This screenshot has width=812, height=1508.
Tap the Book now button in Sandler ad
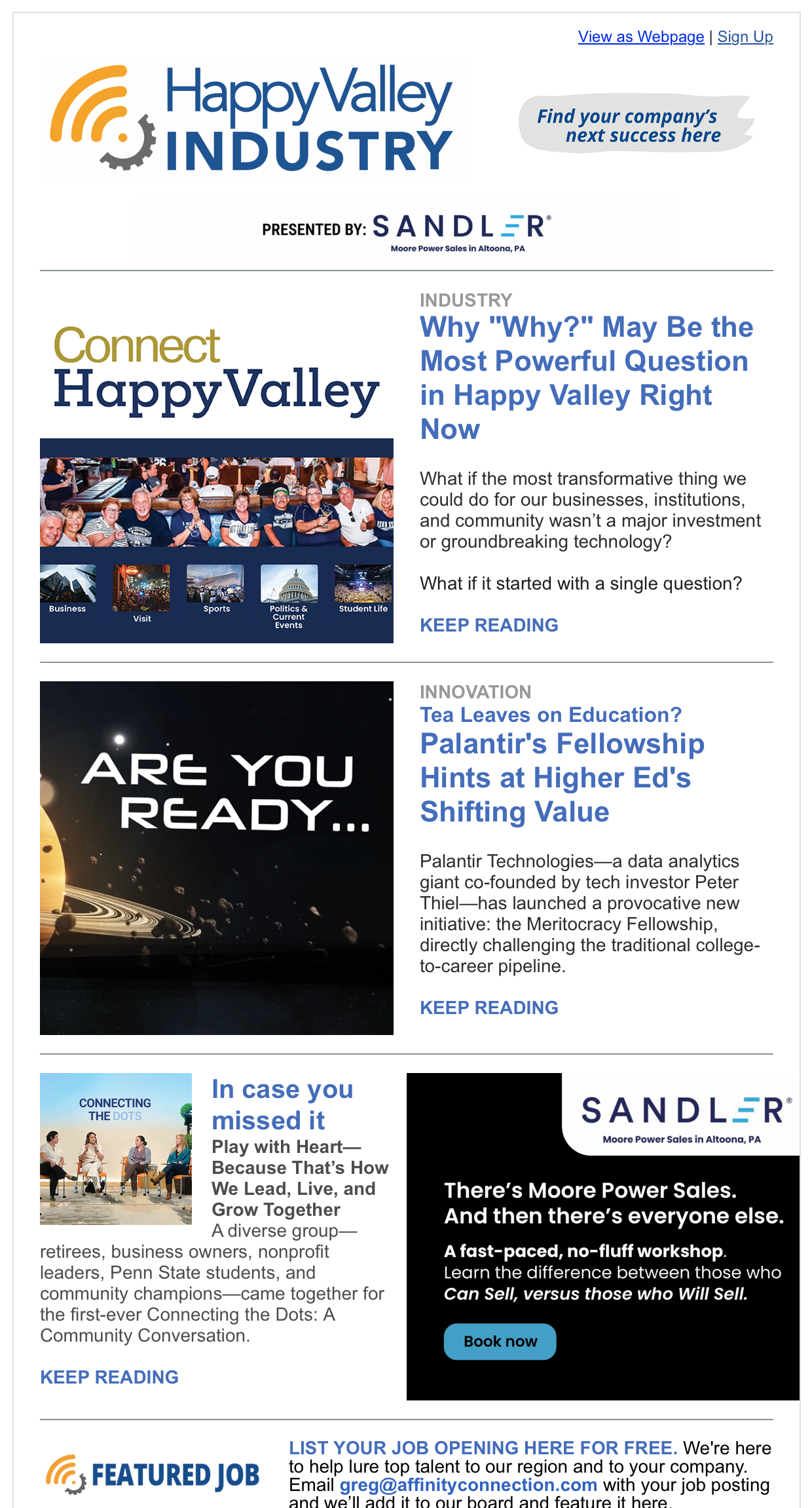tap(500, 1342)
